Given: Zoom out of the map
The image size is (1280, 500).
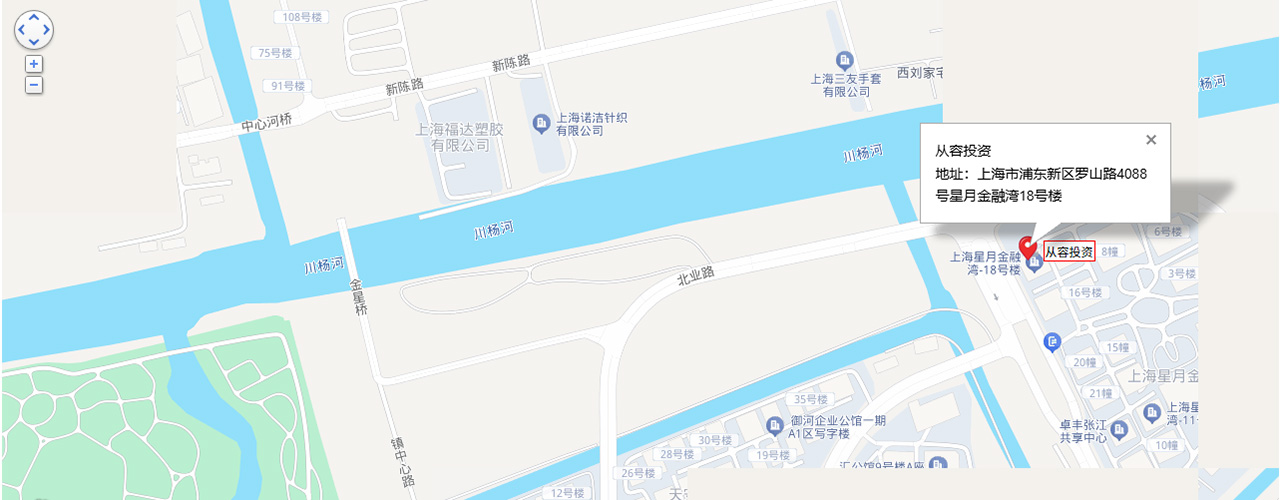Looking at the screenshot, I should coord(34,85).
